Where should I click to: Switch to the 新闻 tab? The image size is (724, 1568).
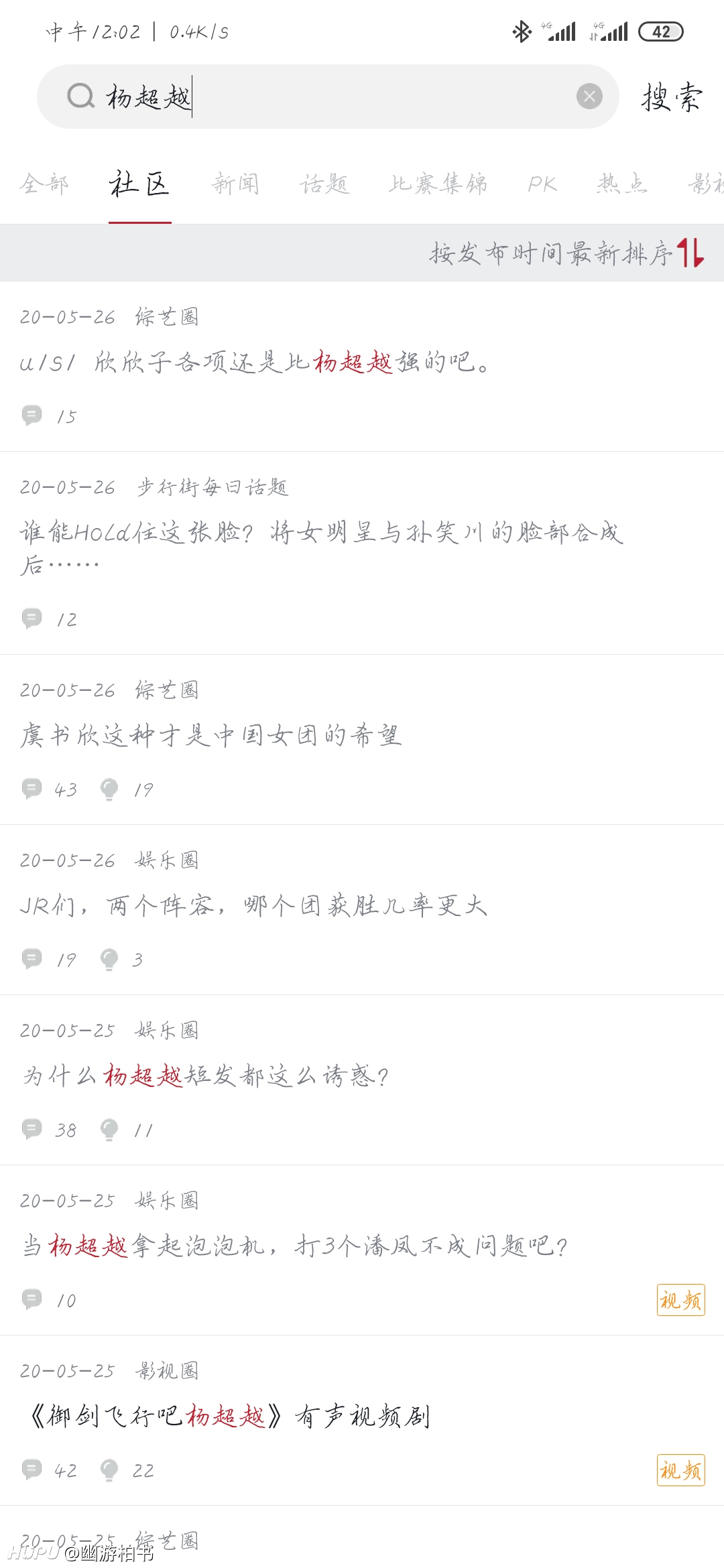tap(235, 183)
